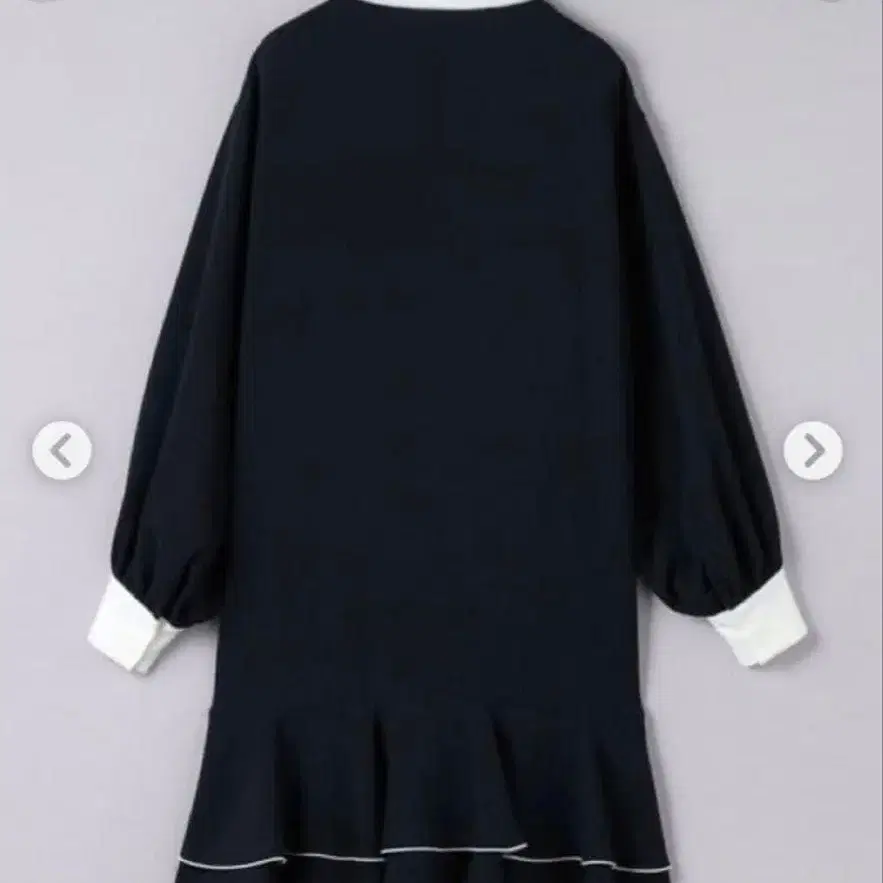
Task: Show the previous product image
Action: click(62, 451)
